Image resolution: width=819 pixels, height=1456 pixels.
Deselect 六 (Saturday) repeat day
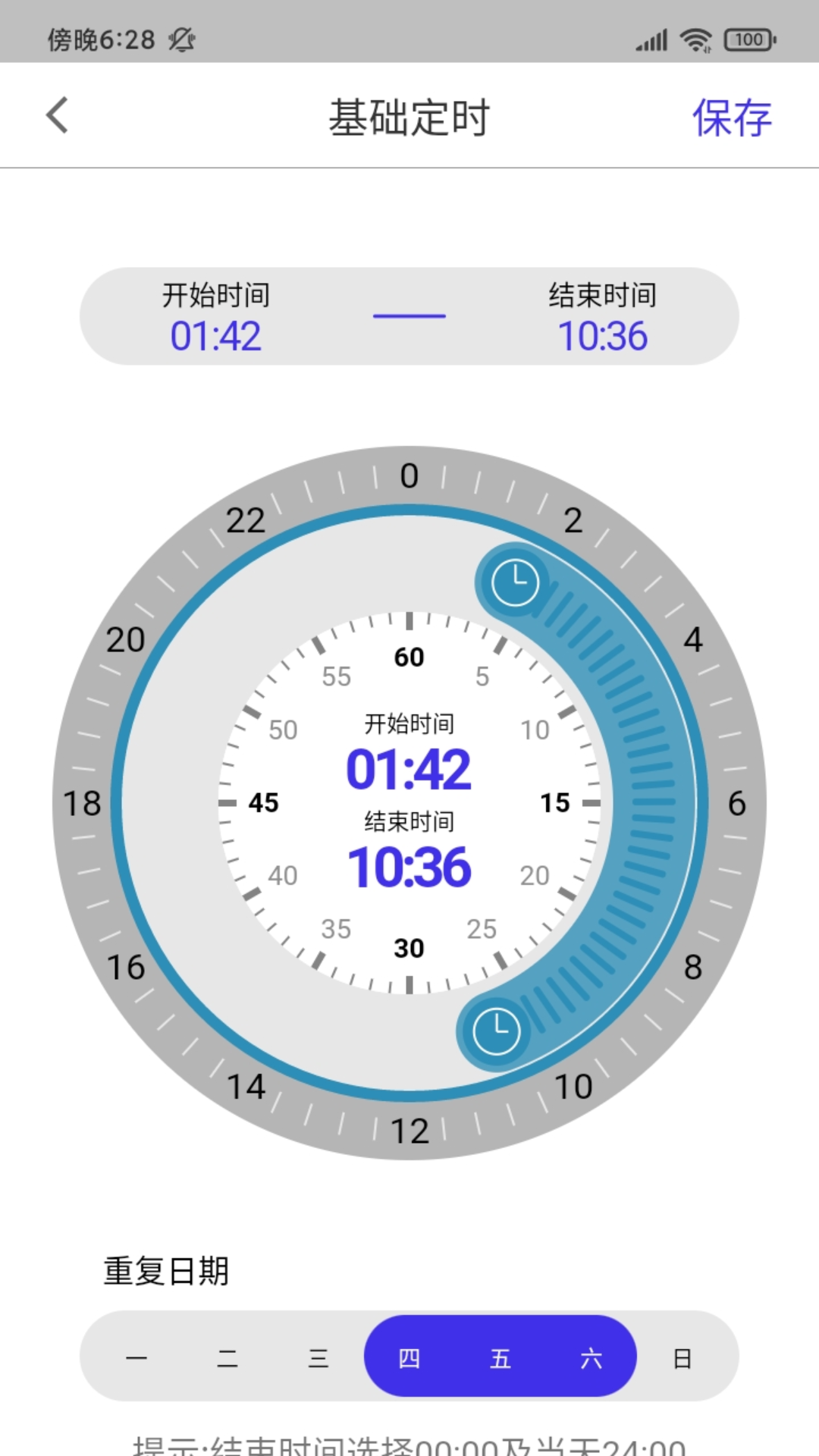(x=591, y=1357)
